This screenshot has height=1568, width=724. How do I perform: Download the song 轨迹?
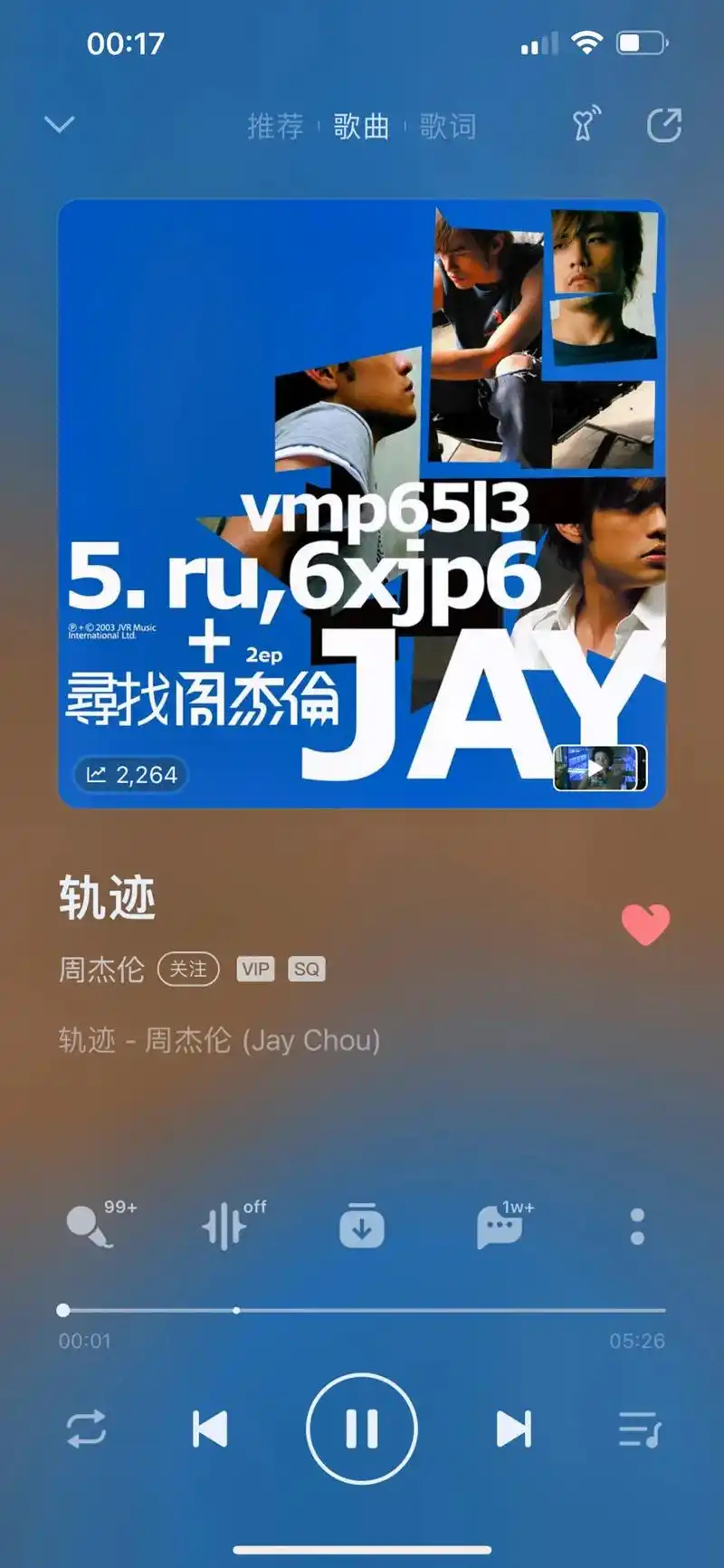pyautogui.click(x=362, y=1227)
